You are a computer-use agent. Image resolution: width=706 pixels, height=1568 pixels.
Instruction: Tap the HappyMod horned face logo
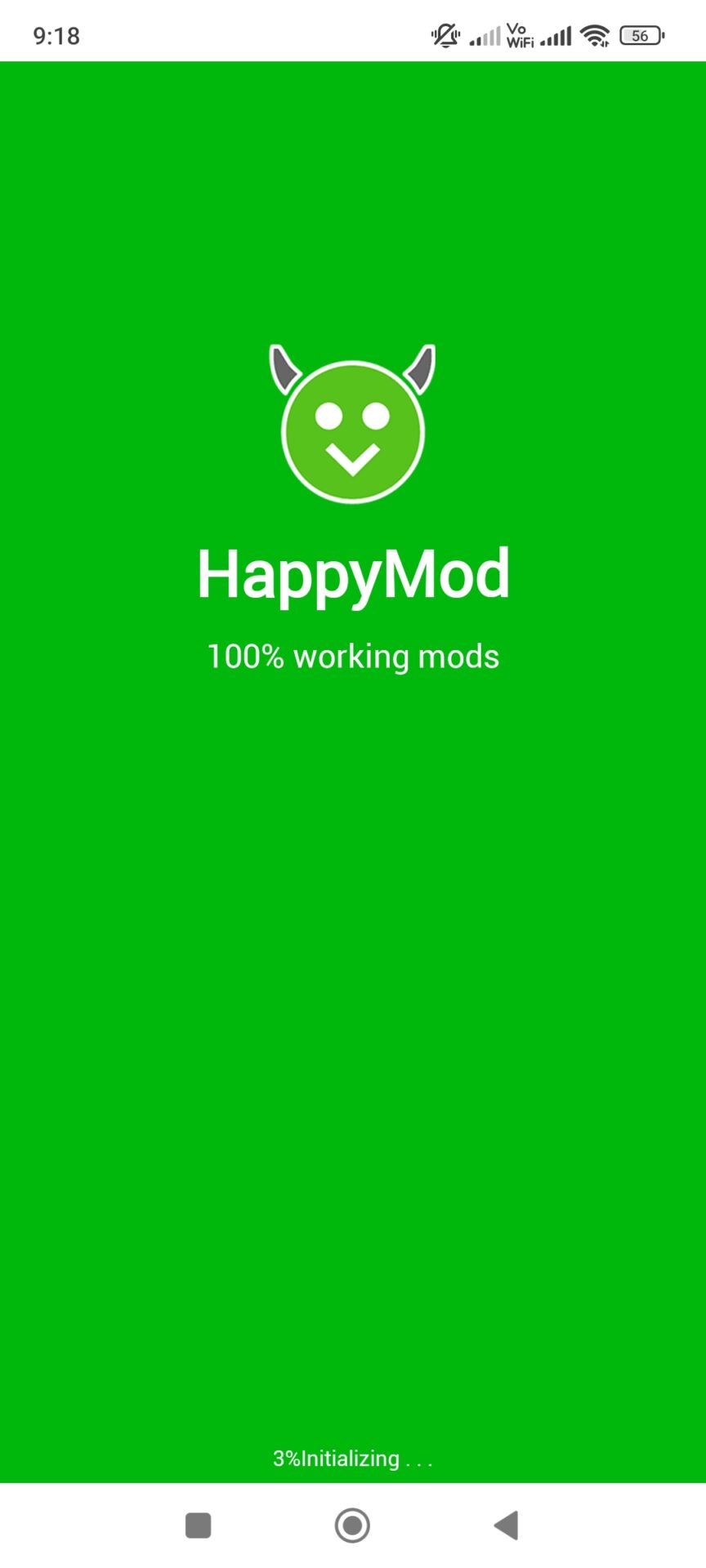[353, 425]
